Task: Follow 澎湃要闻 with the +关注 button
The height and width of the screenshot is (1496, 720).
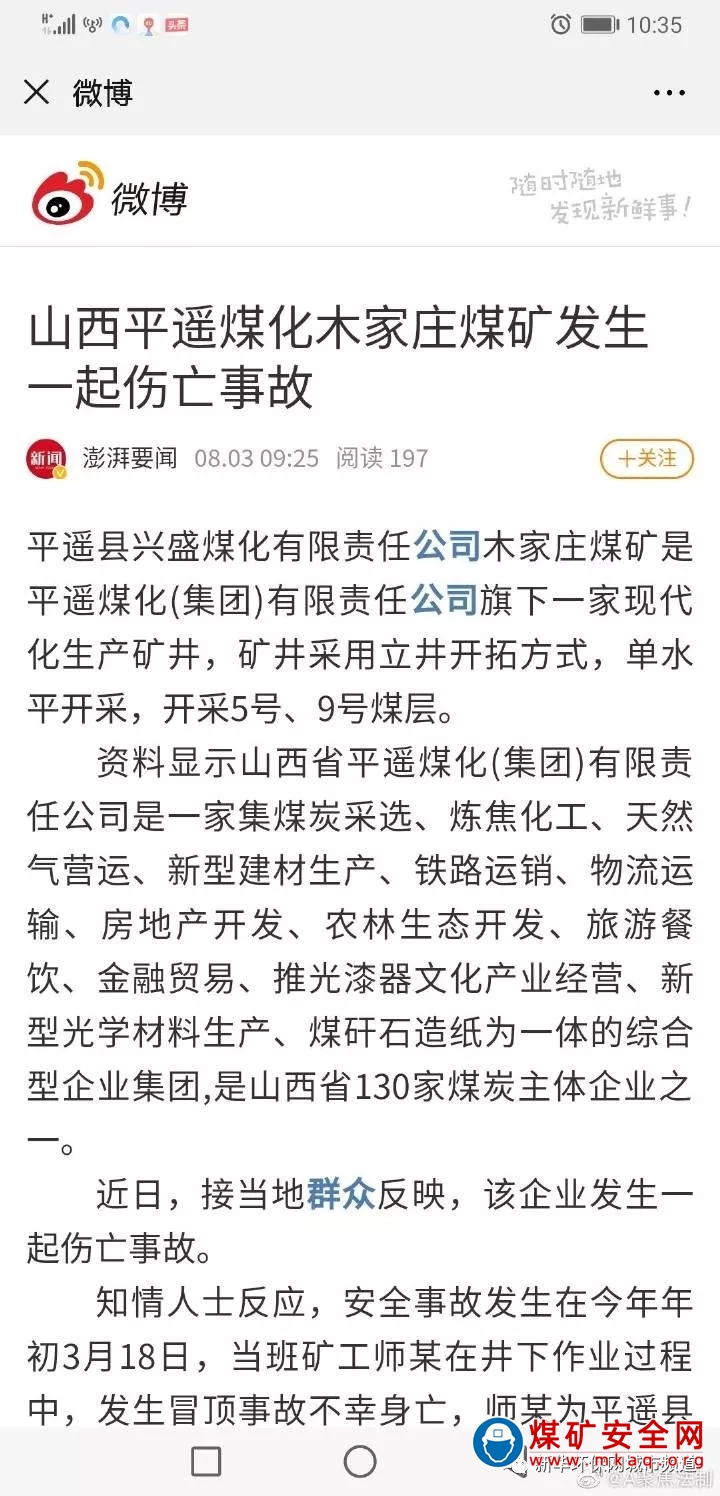Action: 647,459
